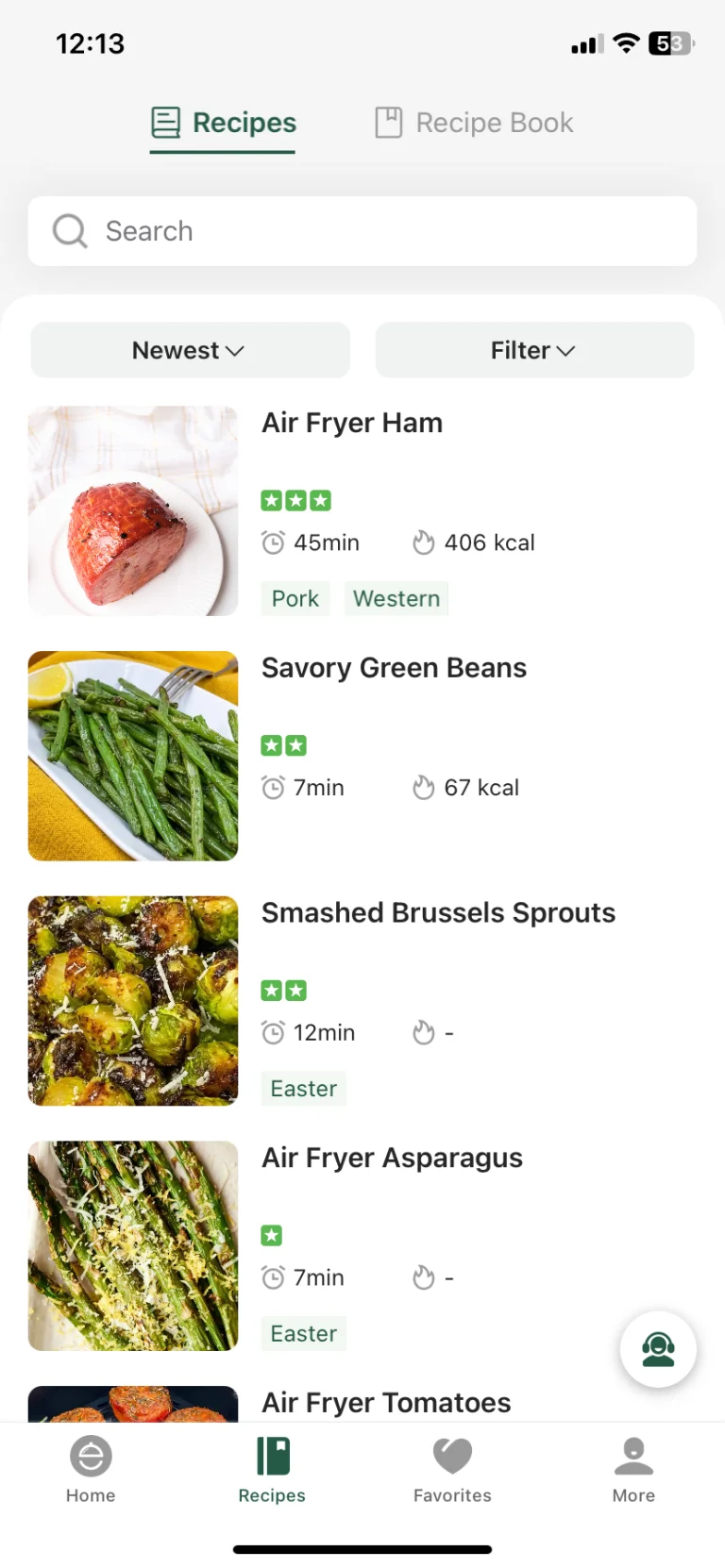Image resolution: width=725 pixels, height=1568 pixels.
Task: Open the Savory Green Beans recipe photo
Action: pyautogui.click(x=132, y=756)
